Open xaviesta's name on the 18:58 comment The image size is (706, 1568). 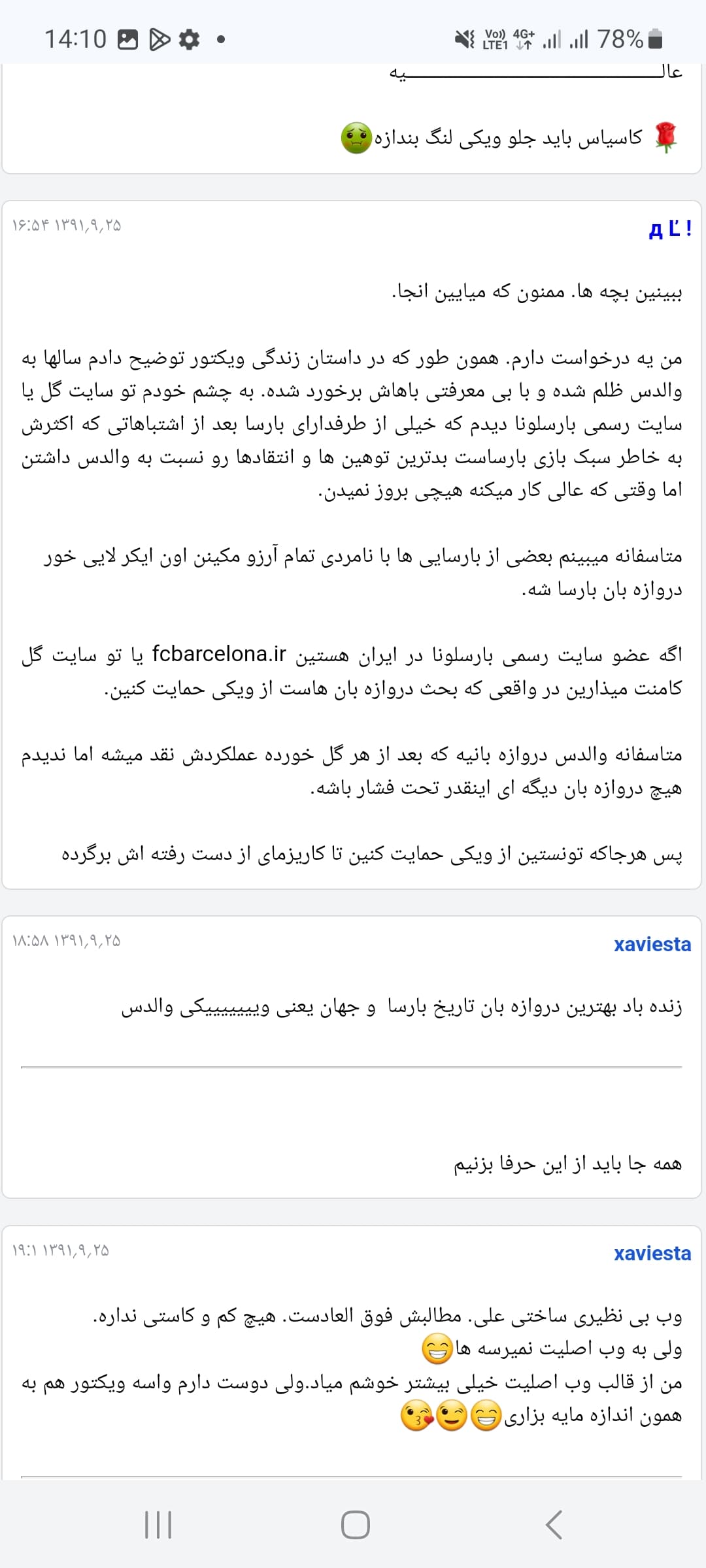point(652,944)
